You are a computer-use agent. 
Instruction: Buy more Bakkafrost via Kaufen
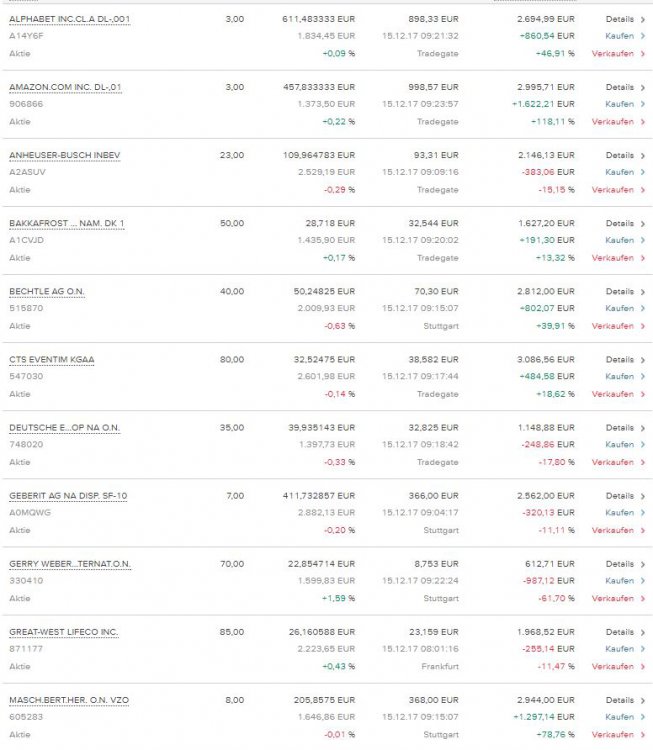(x=624, y=240)
